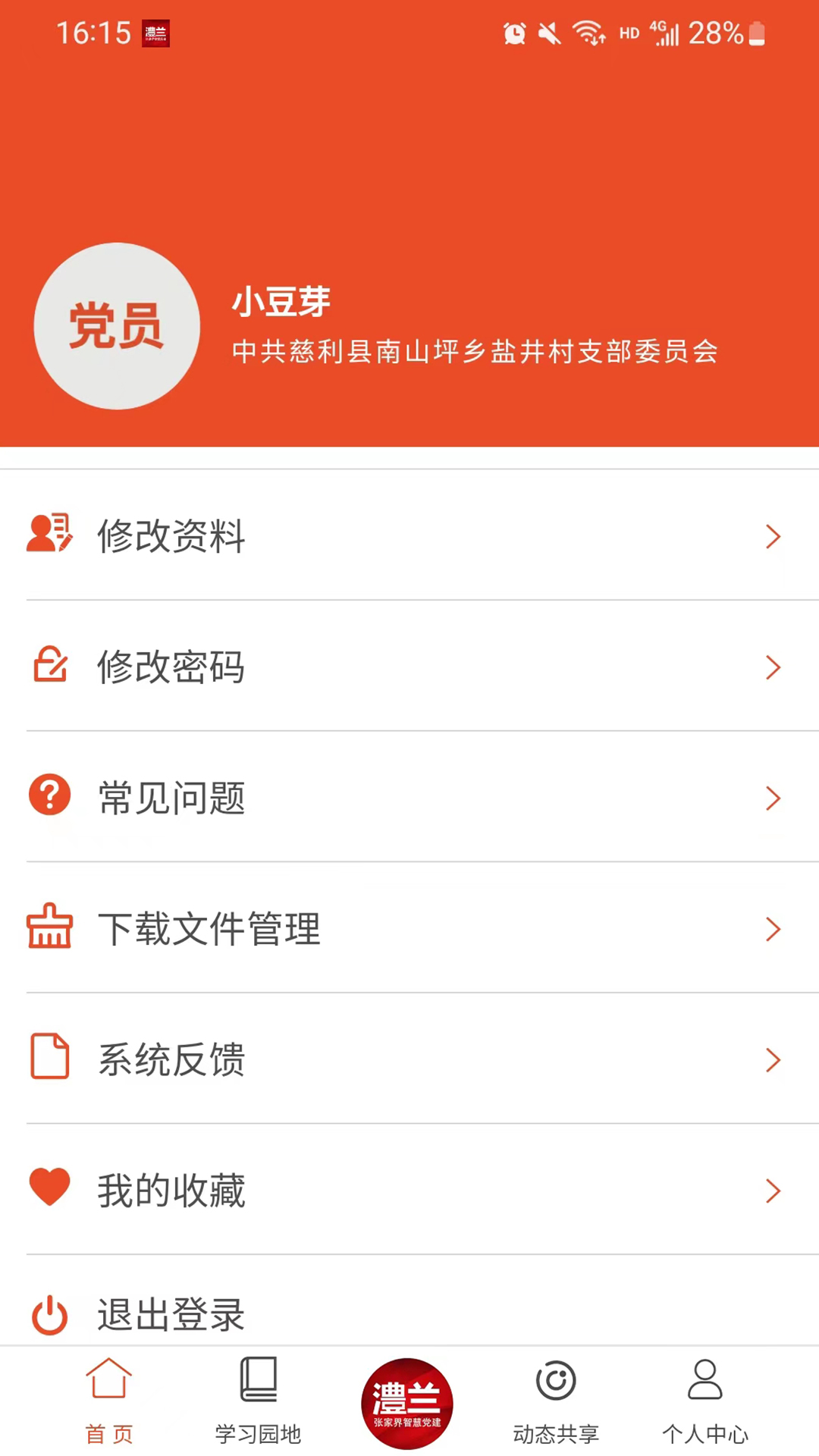This screenshot has width=819, height=1456.
Task: Switch to the 动态共享 tab
Action: [x=556, y=1401]
